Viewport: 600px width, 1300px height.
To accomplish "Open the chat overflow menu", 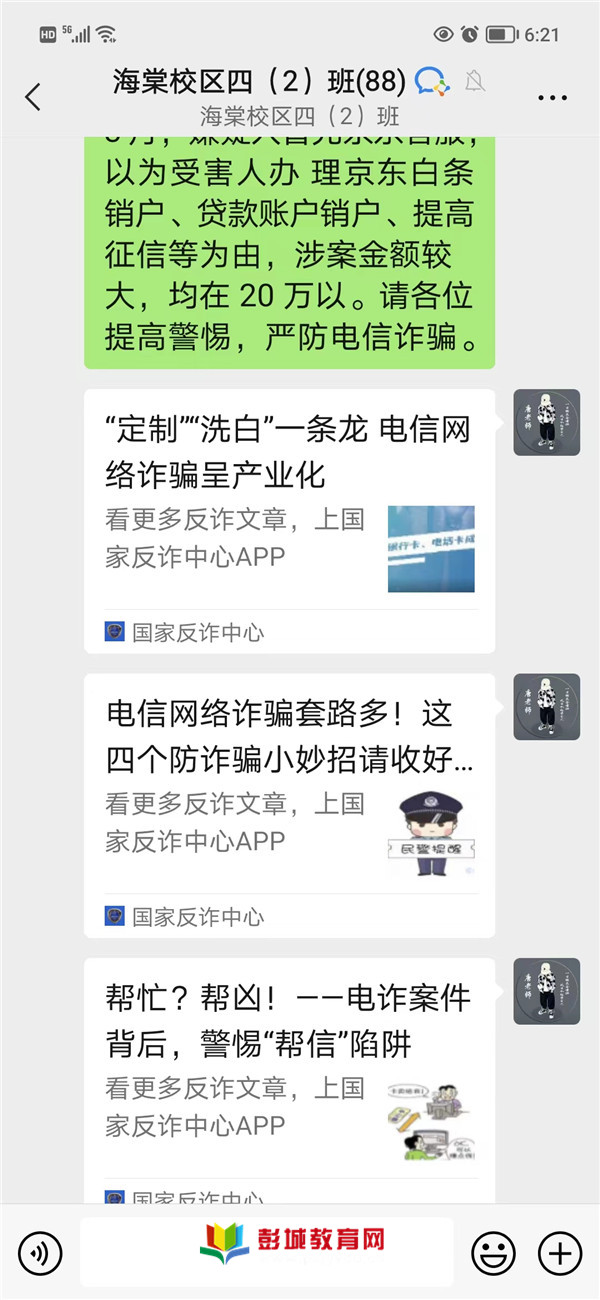I will pyautogui.click(x=553, y=98).
